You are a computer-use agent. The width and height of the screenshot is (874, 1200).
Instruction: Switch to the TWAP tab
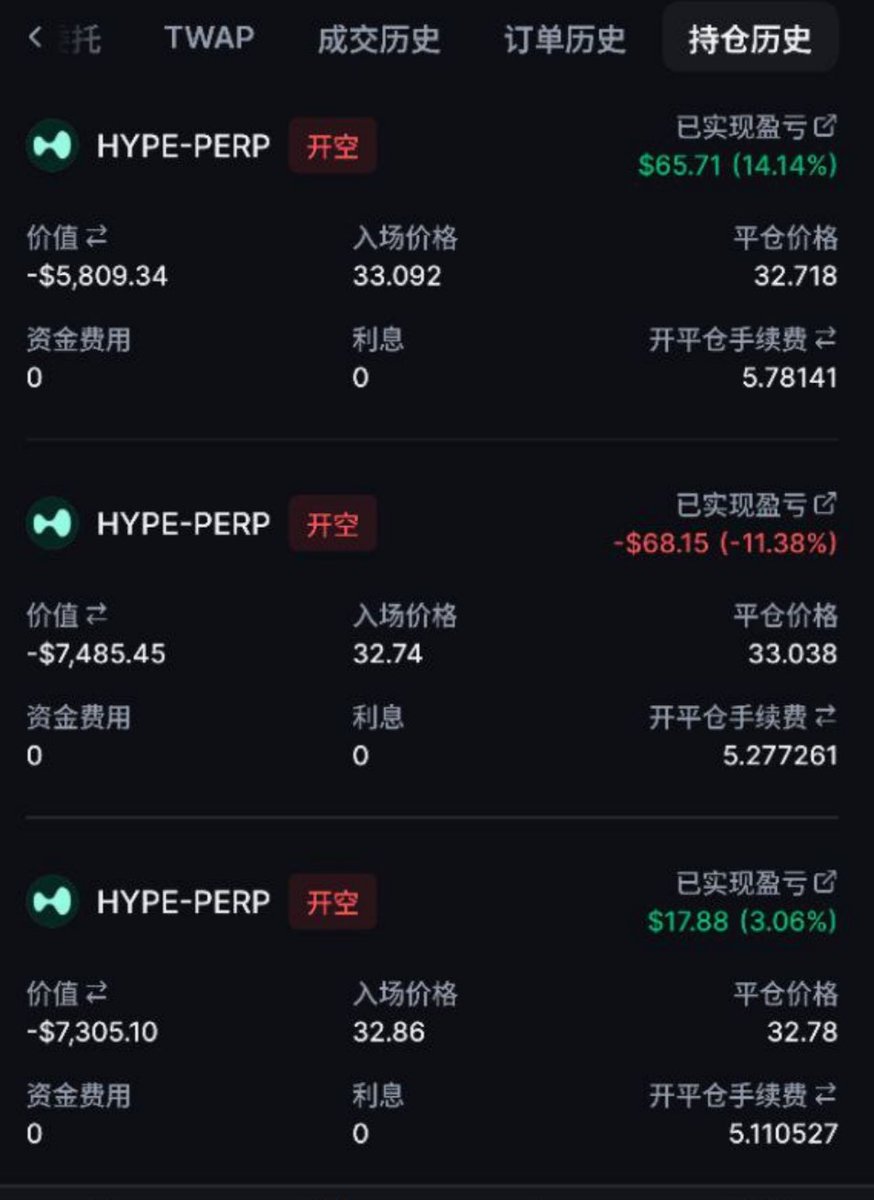(x=209, y=39)
